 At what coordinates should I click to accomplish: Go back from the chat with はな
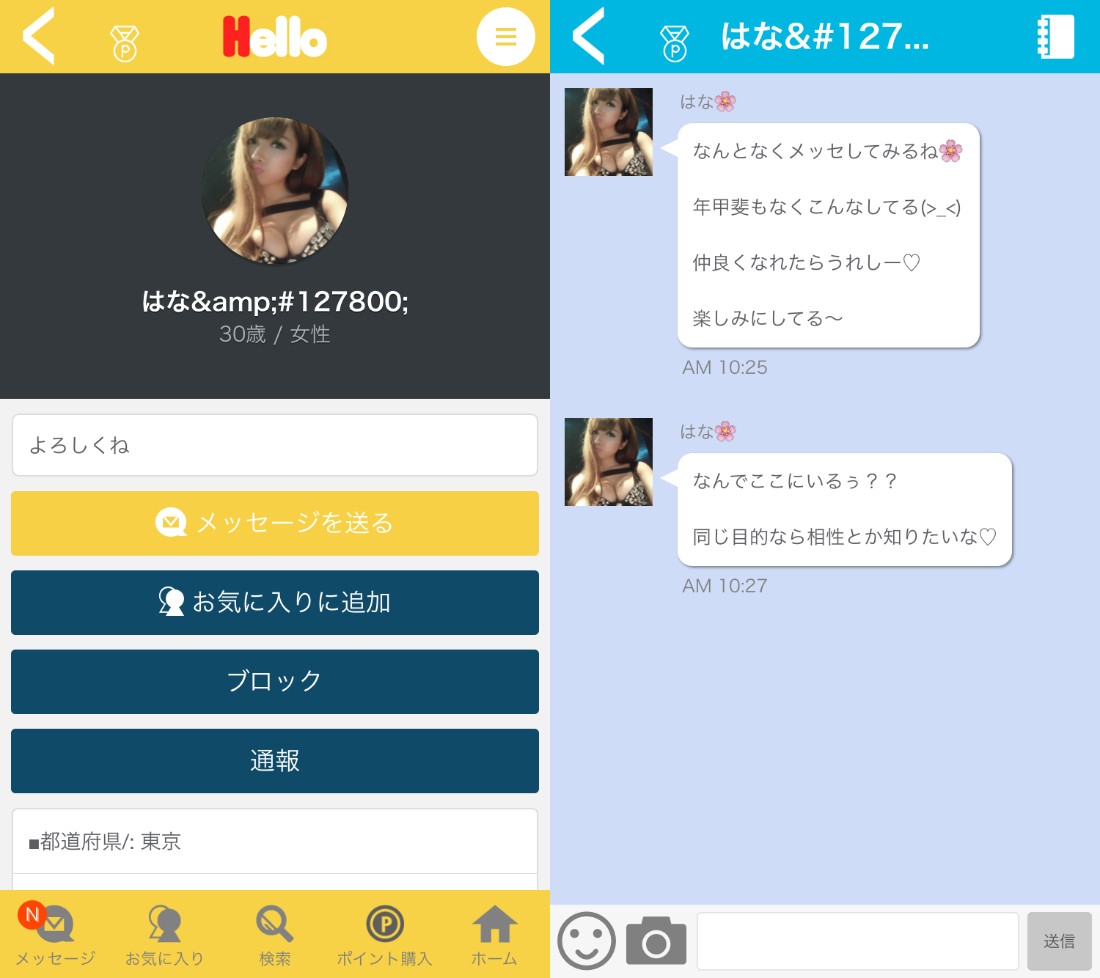click(589, 37)
